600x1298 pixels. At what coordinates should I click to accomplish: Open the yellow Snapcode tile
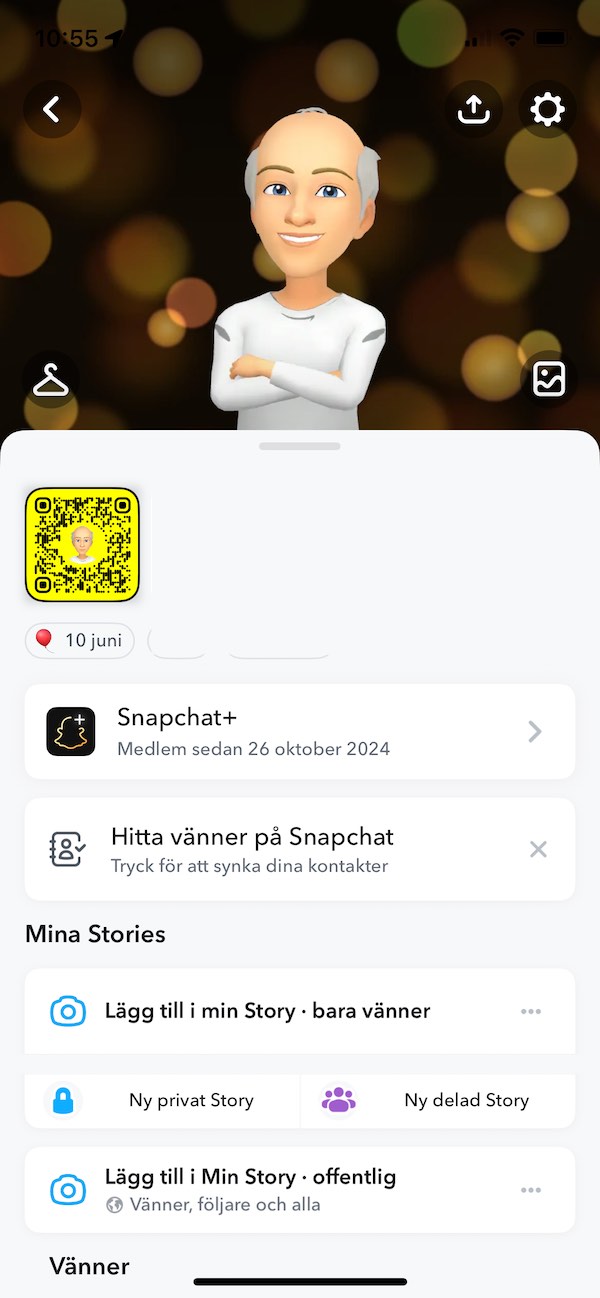[x=82, y=545]
